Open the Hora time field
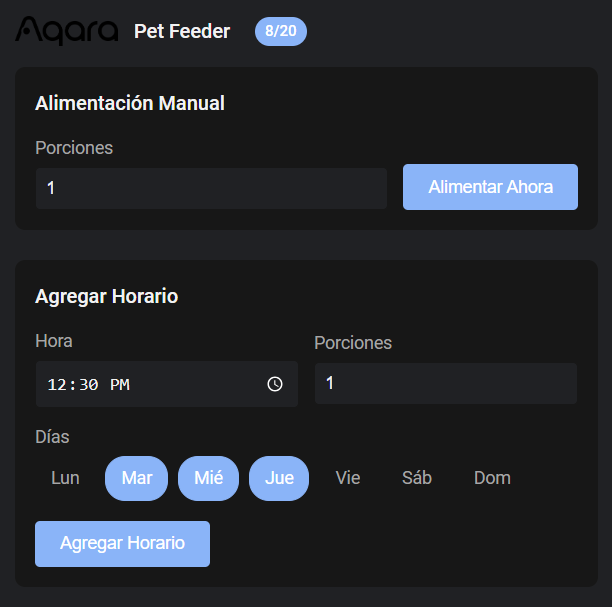Image resolution: width=612 pixels, height=607 pixels. [x=150, y=384]
